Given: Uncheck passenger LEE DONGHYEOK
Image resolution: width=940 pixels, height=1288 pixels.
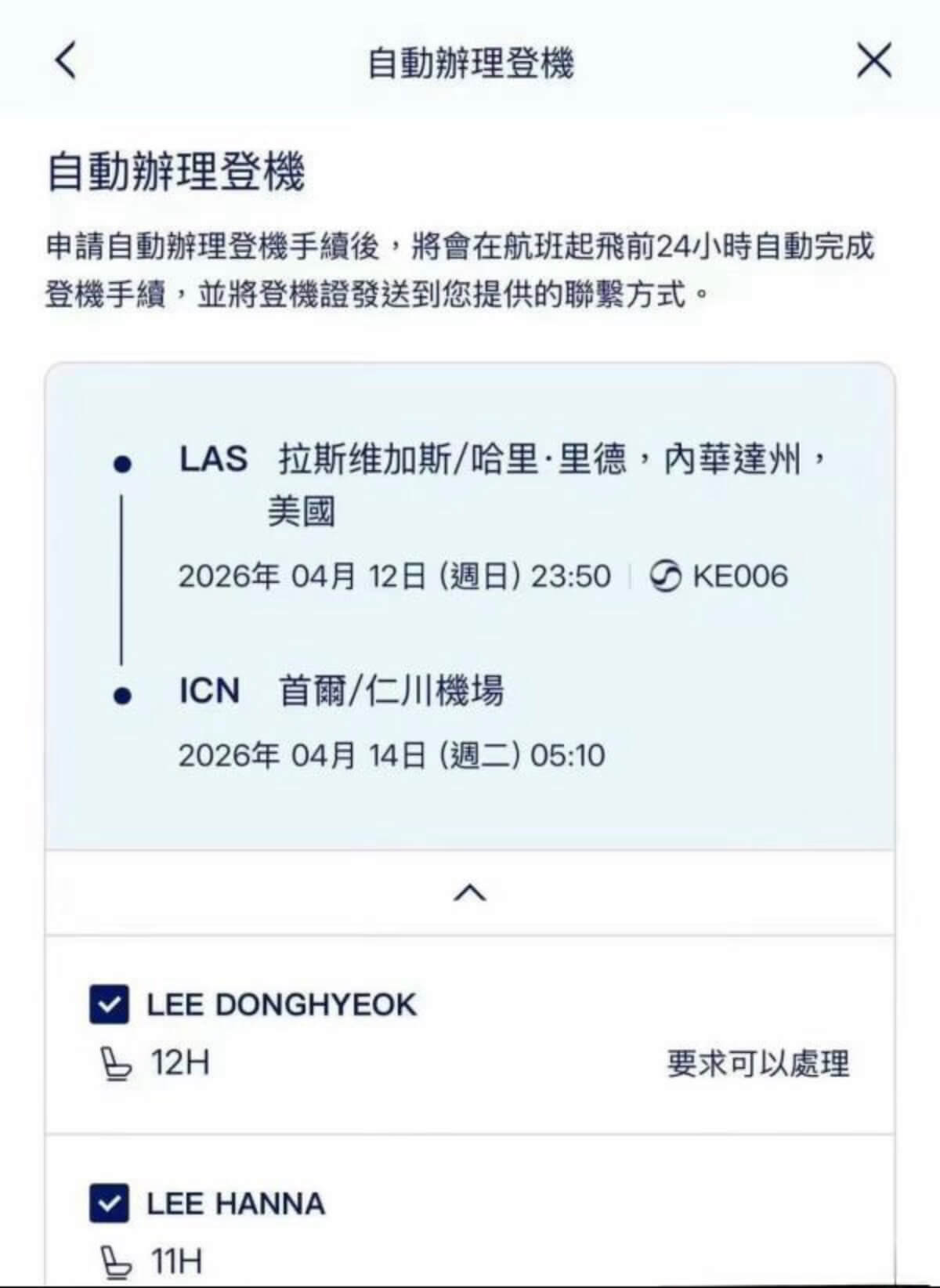Looking at the screenshot, I should (109, 1004).
